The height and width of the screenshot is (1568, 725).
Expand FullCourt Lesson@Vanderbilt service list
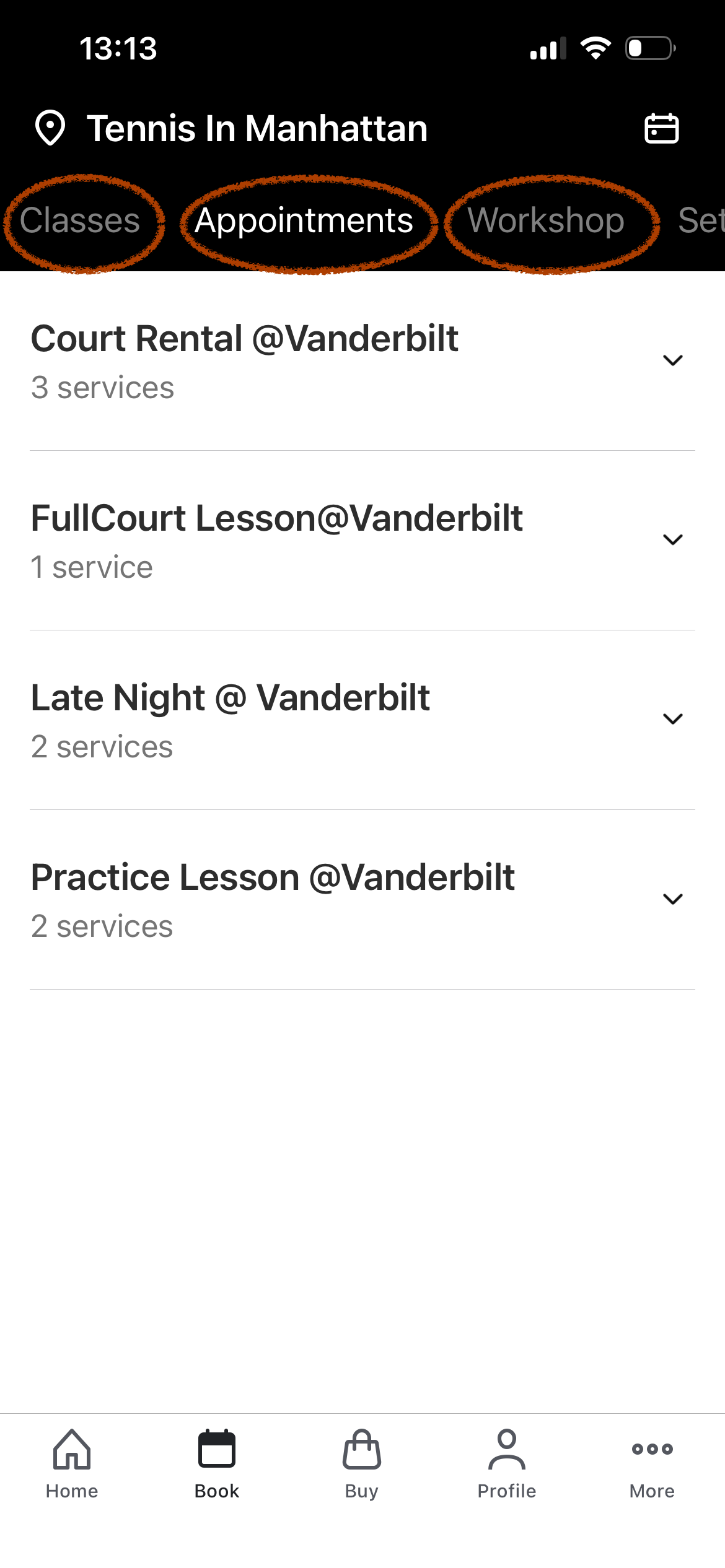tap(674, 539)
